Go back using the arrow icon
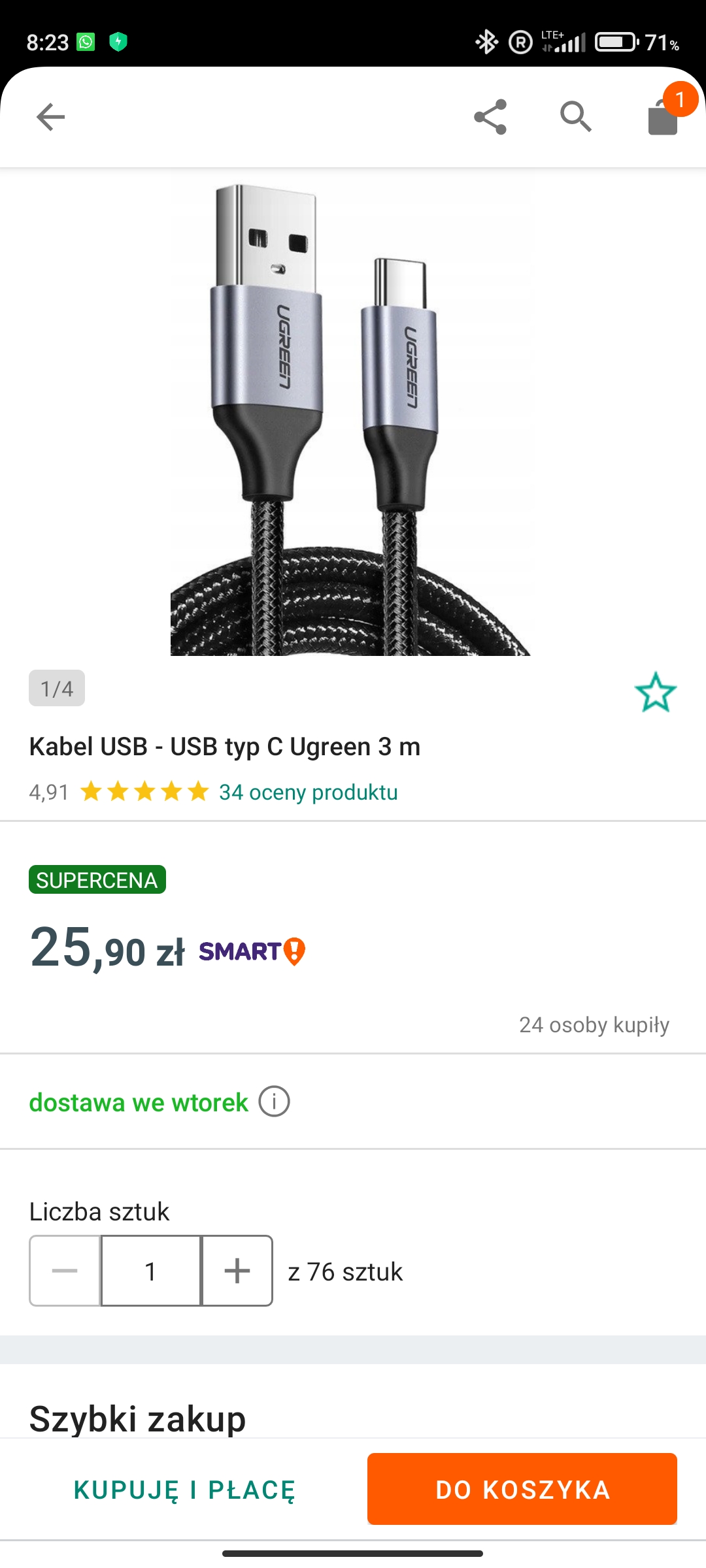The height and width of the screenshot is (1568, 706). 50,118
